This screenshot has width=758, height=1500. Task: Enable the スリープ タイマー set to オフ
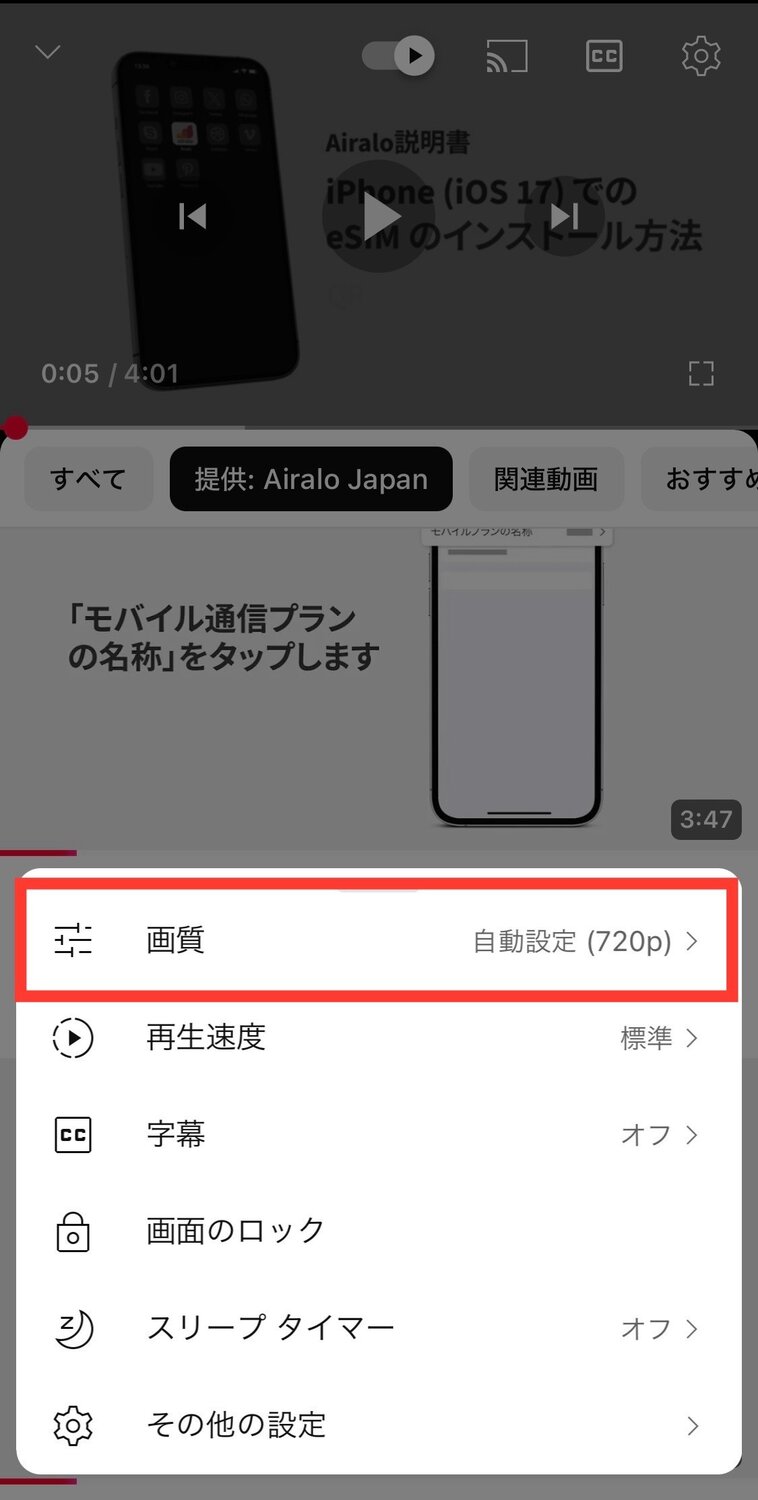pyautogui.click(x=647, y=1329)
